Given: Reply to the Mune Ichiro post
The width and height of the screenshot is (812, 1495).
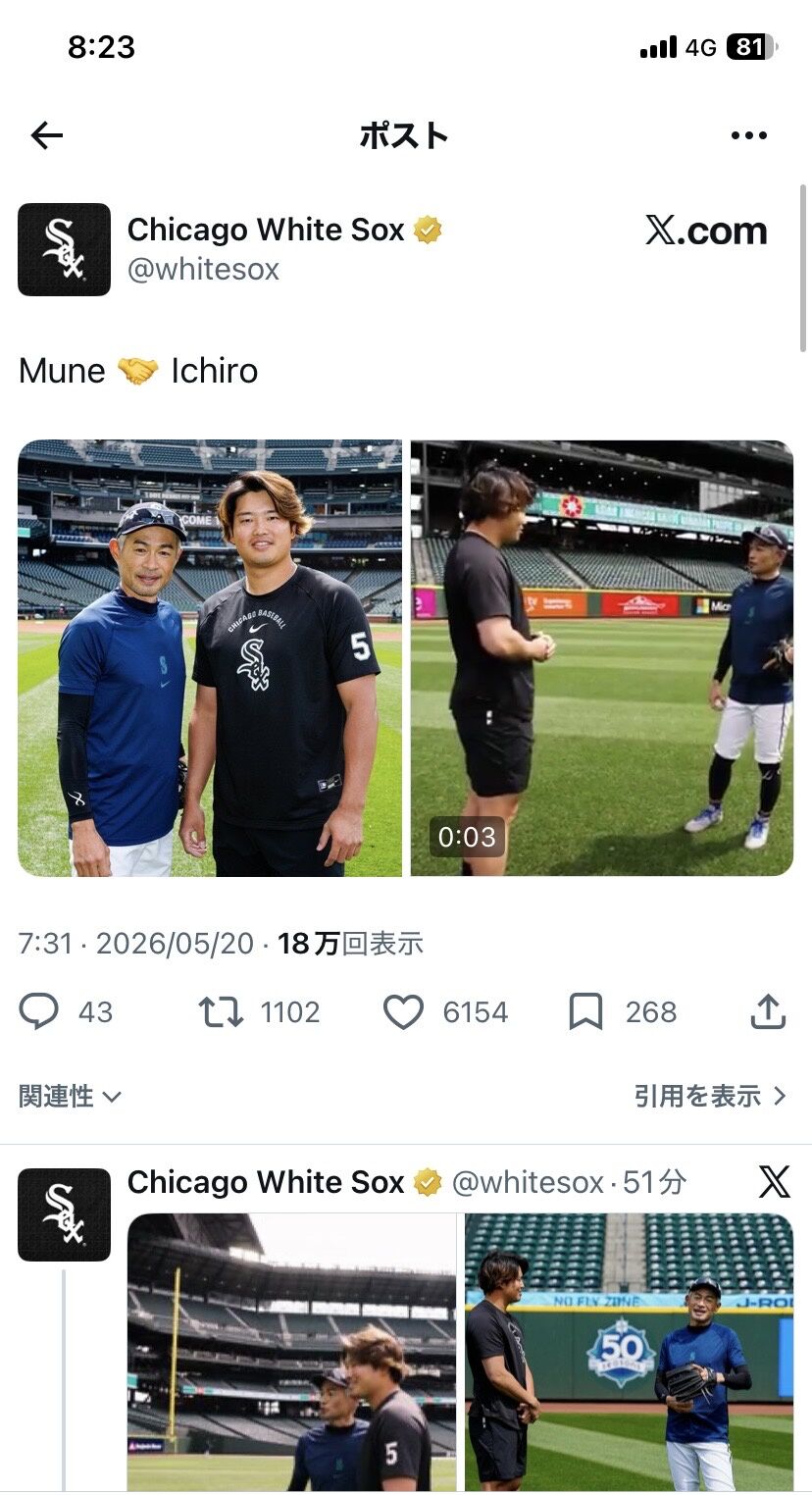Looking at the screenshot, I should (39, 1011).
